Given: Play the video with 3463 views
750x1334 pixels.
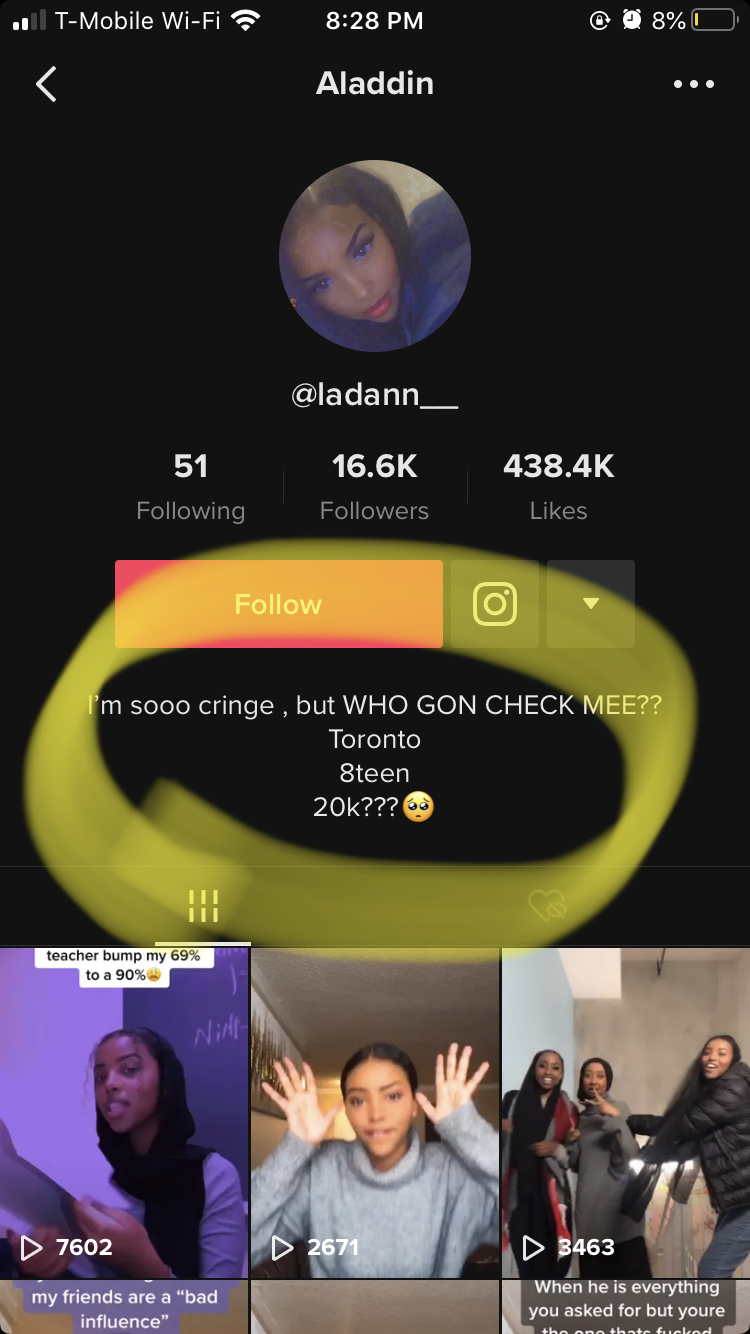Looking at the screenshot, I should (626, 1110).
